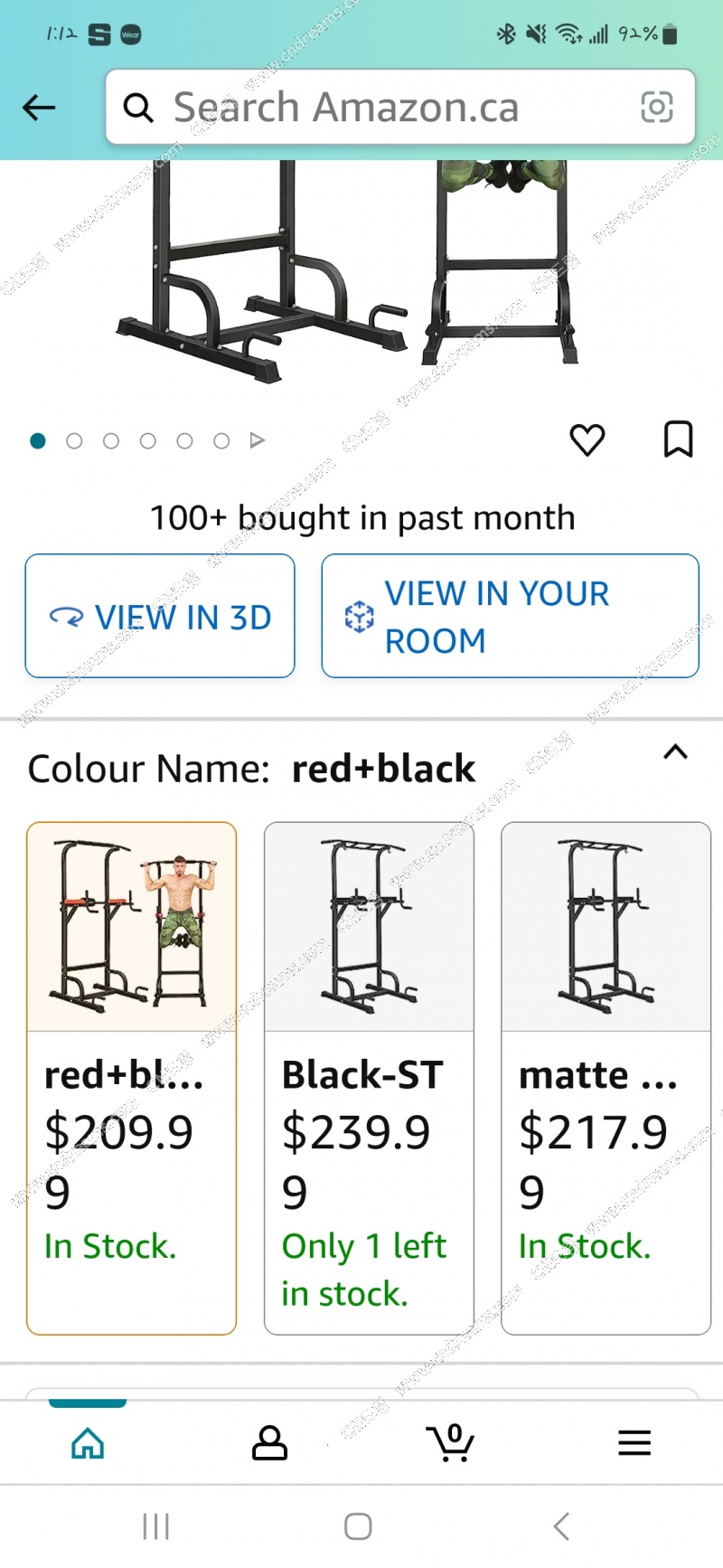Choose the Black-ST colour option
The width and height of the screenshot is (723, 1568).
pos(369,1076)
